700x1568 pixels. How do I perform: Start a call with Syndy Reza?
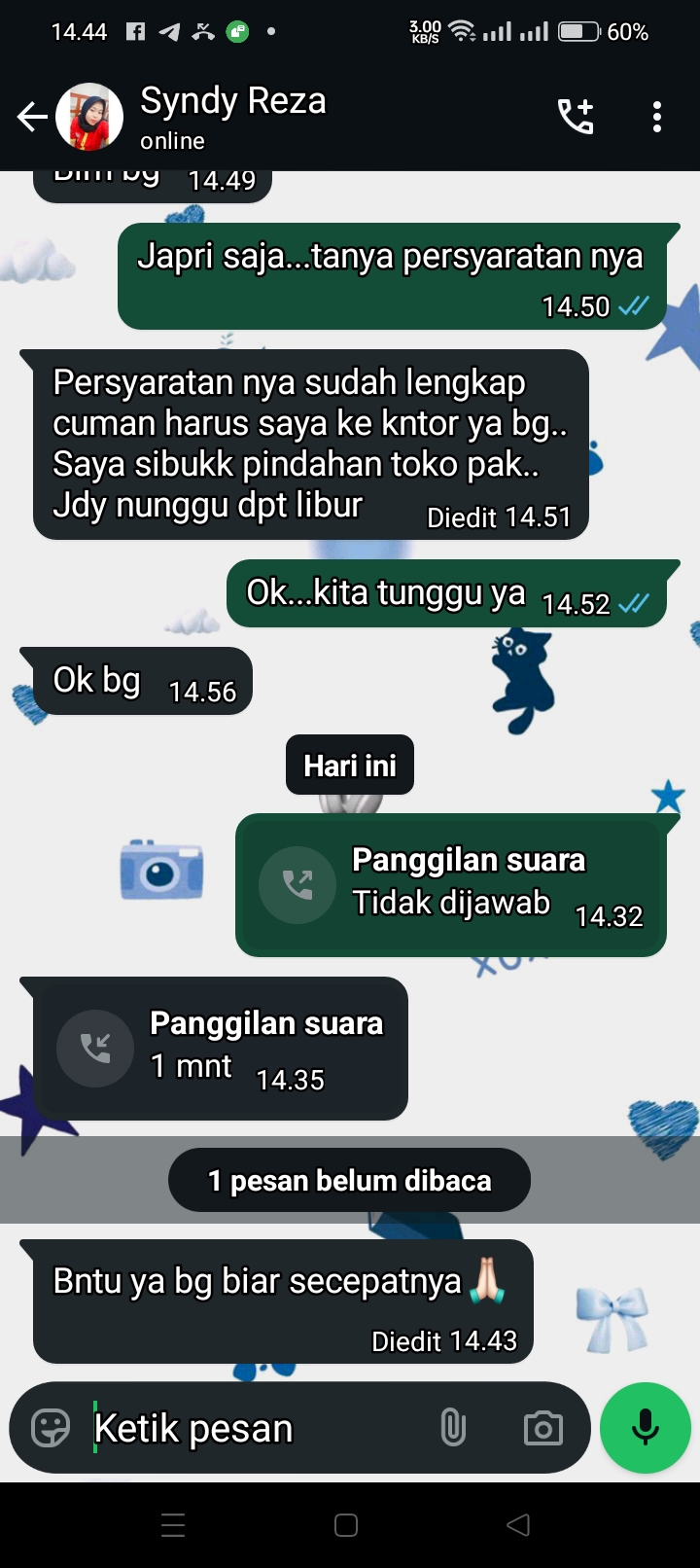pos(575,117)
